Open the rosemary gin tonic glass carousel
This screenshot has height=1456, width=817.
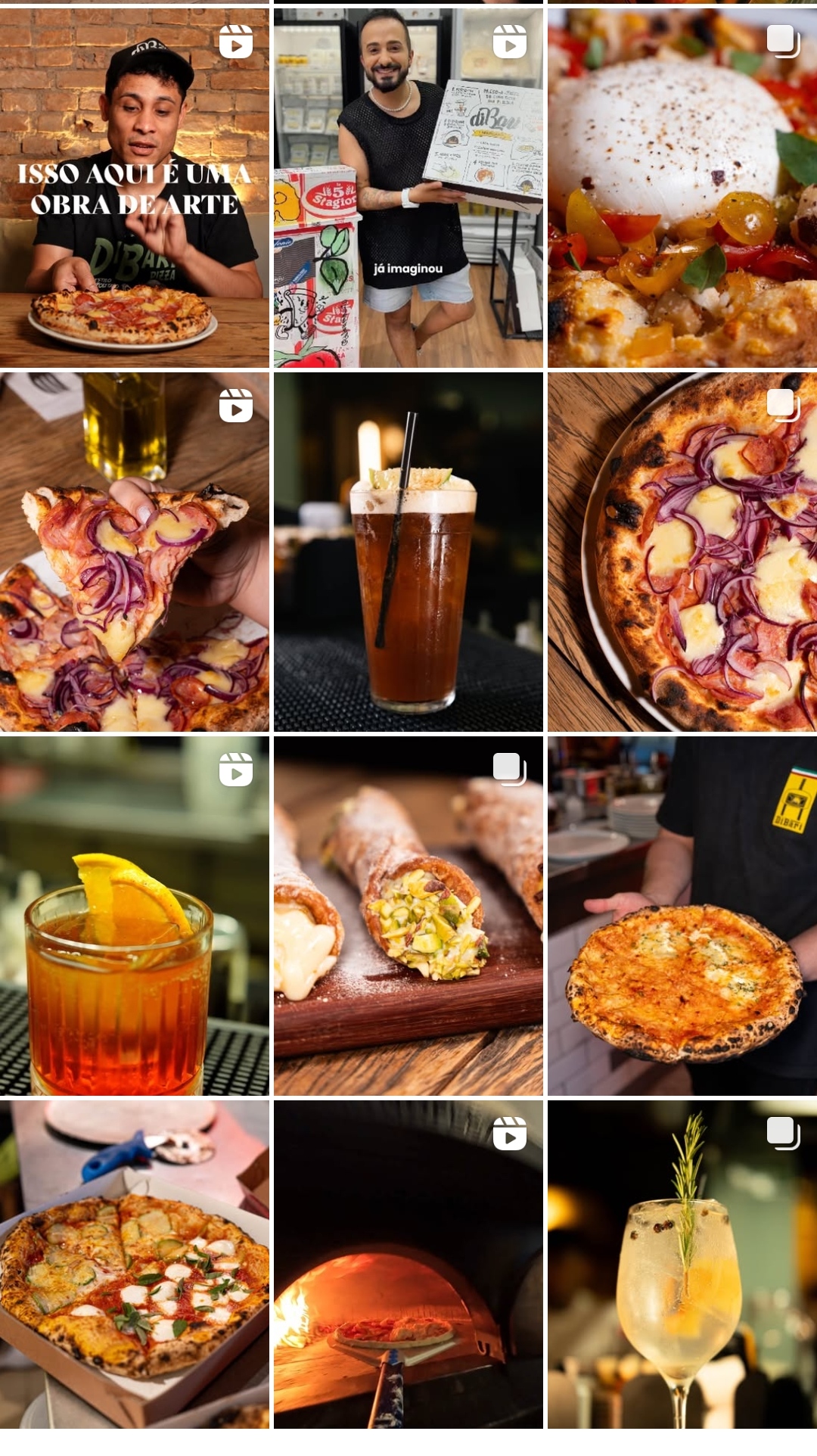[682, 1264]
